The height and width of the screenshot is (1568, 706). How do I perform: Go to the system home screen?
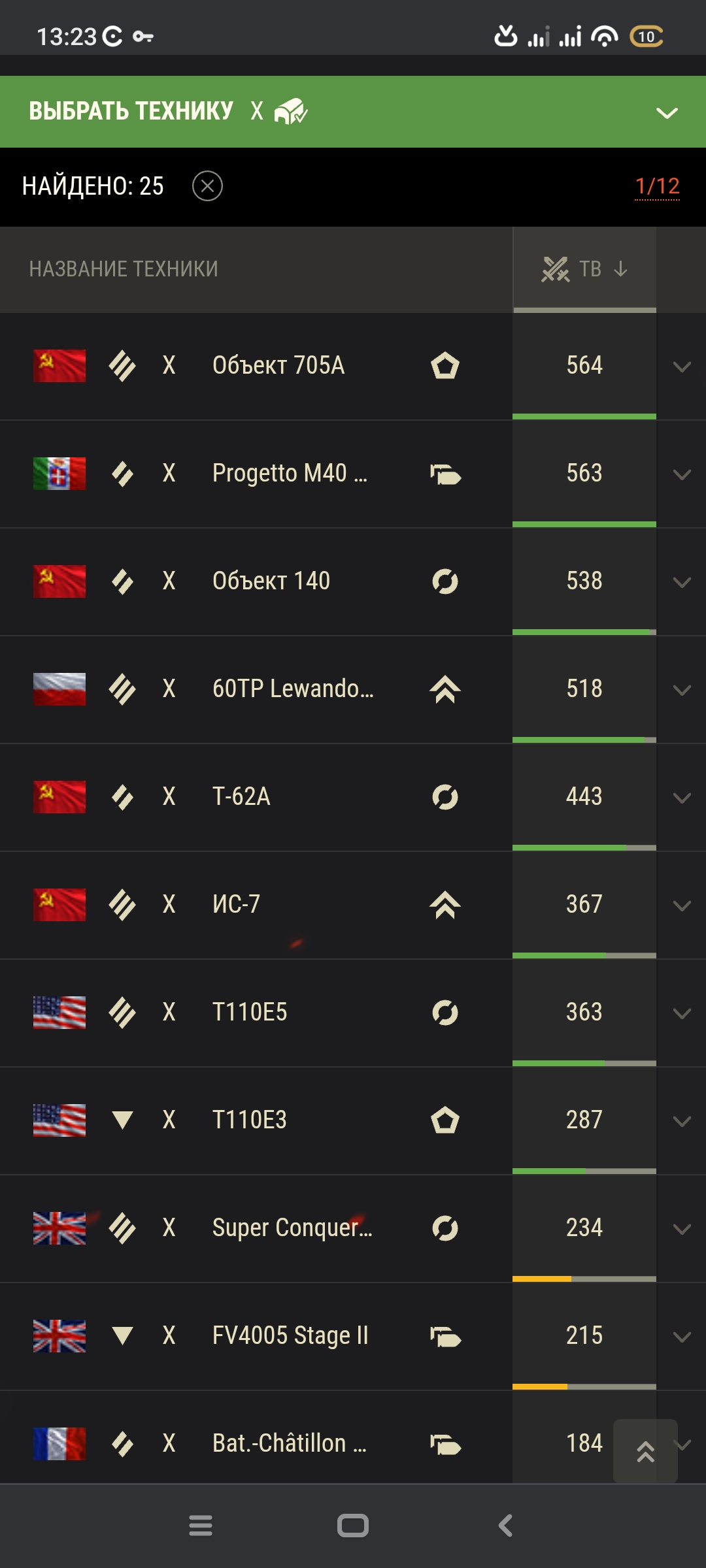coord(353,1526)
